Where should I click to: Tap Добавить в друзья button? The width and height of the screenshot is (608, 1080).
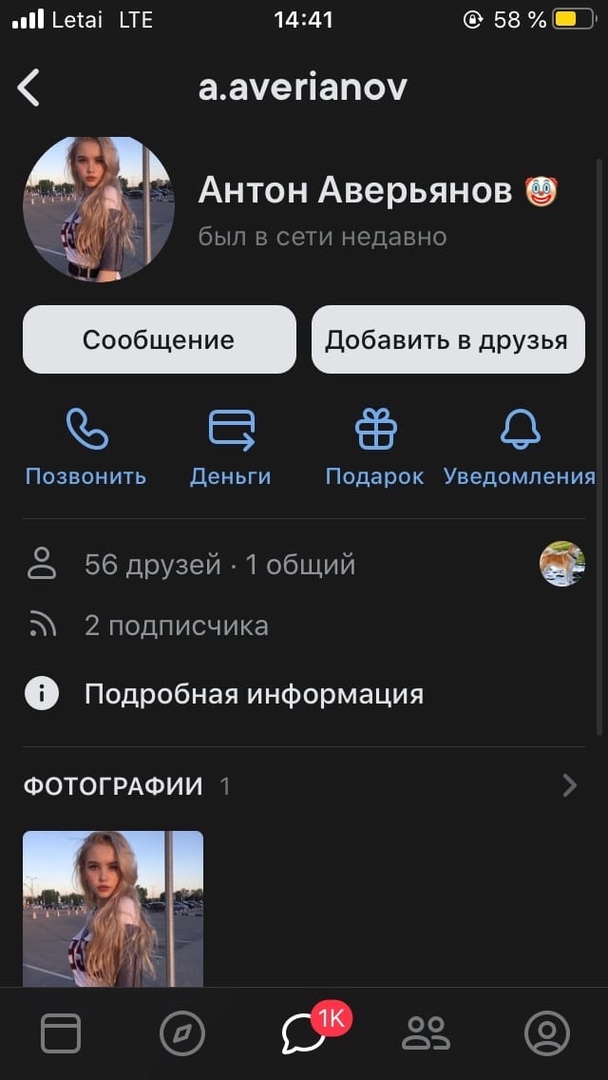447,340
